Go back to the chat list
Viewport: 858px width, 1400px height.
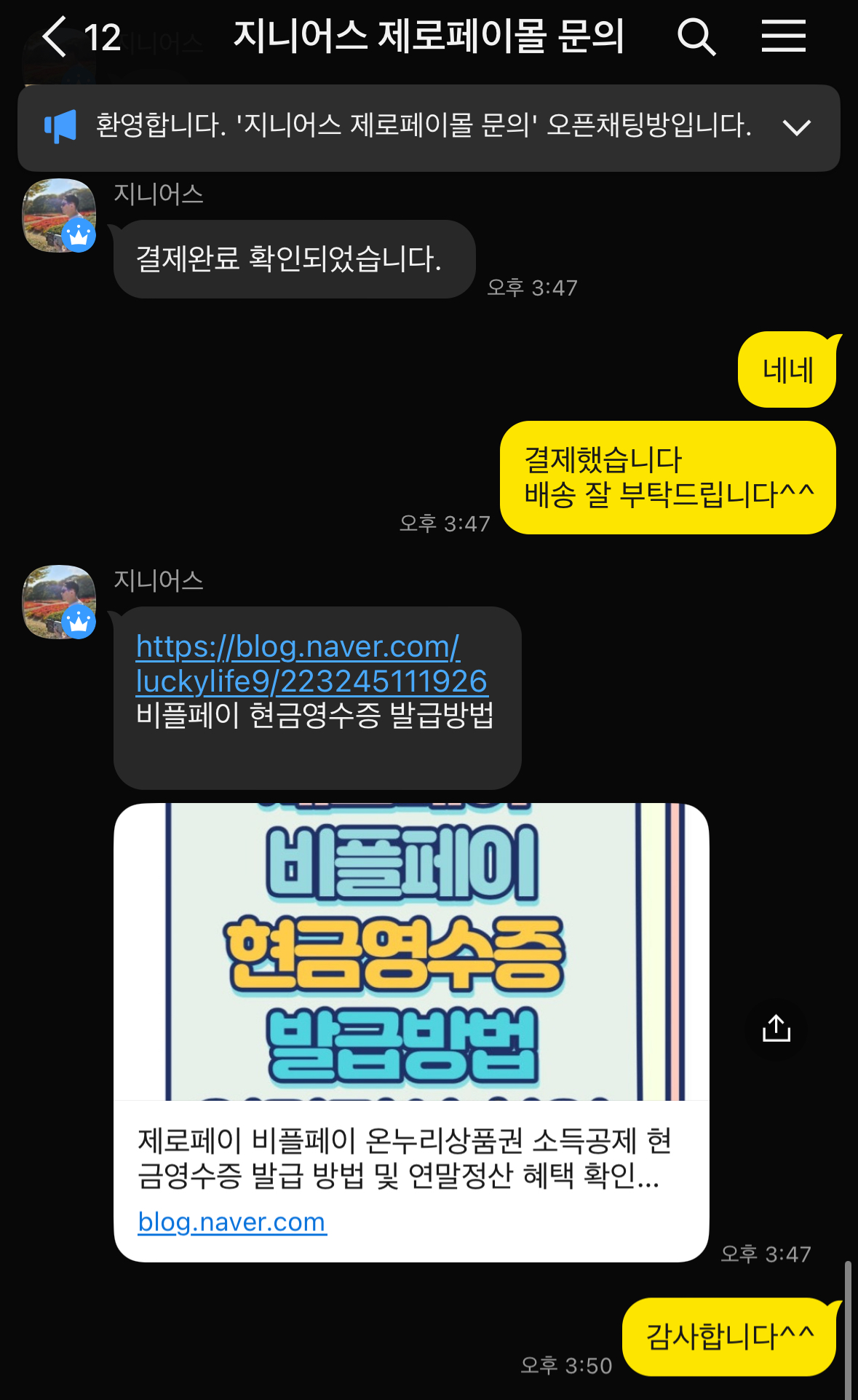click(x=55, y=36)
